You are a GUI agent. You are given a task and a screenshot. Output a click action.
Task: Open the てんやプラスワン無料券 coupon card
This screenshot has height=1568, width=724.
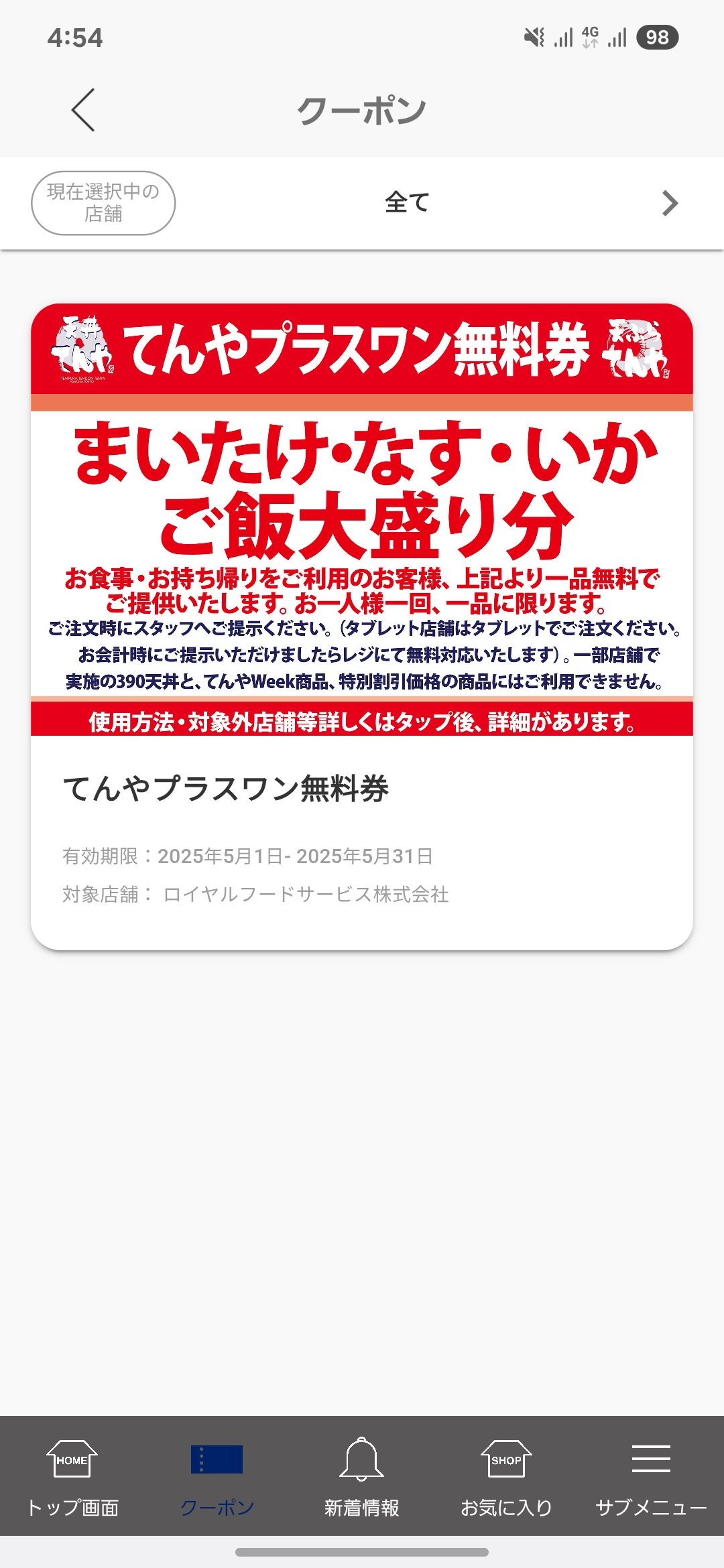362,626
